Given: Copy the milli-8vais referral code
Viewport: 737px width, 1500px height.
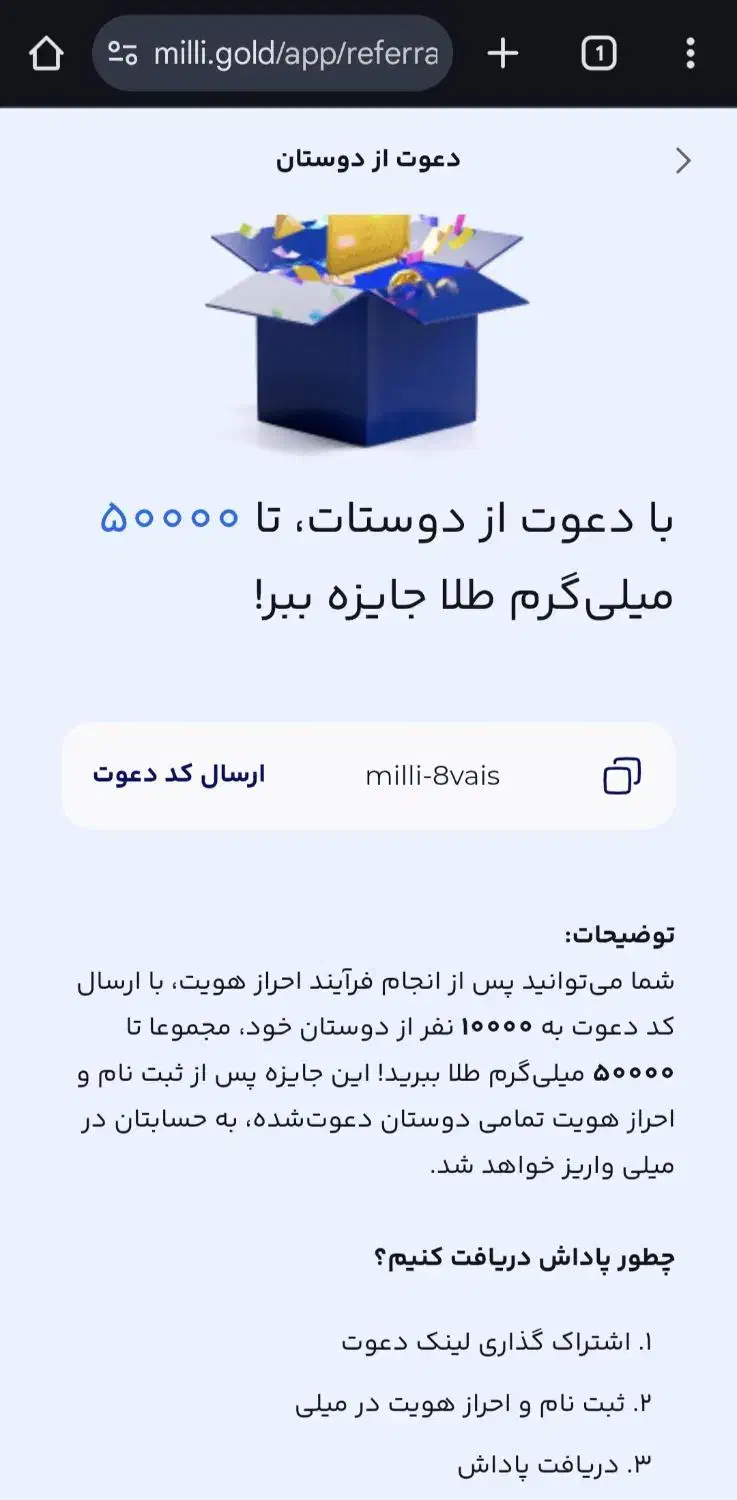Looking at the screenshot, I should [620, 775].
